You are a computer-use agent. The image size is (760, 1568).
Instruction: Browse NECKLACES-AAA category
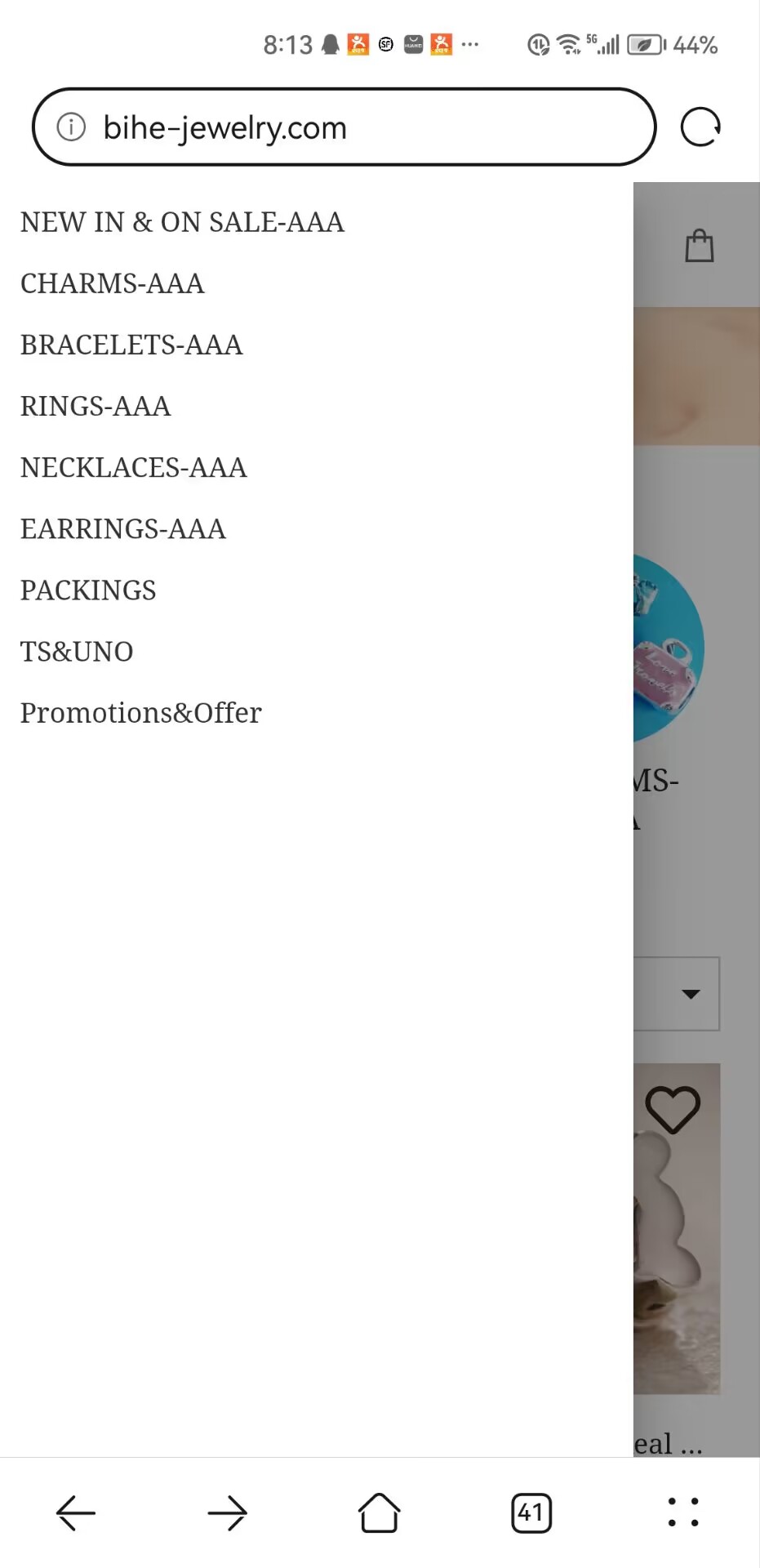tap(133, 467)
